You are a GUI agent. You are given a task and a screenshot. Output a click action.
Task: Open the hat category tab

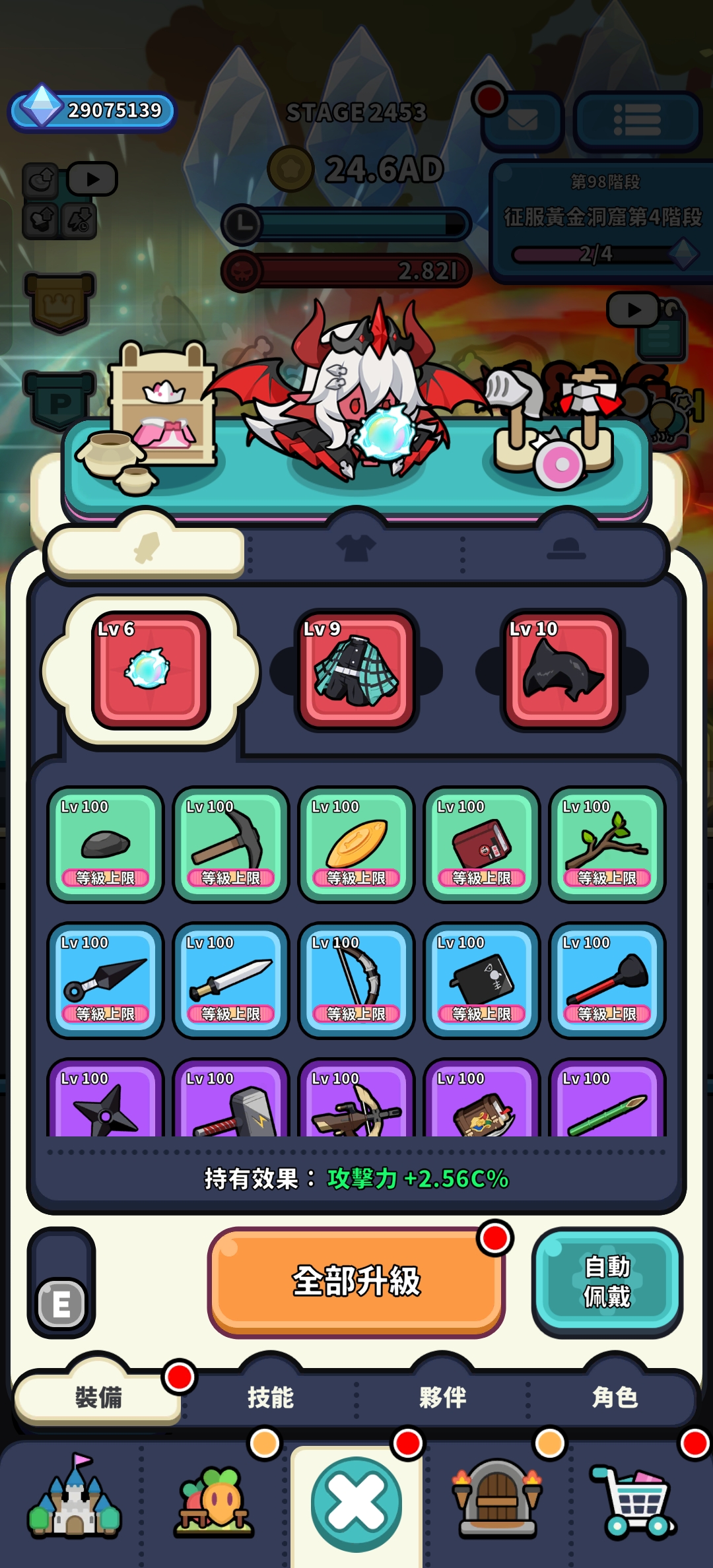pyautogui.click(x=566, y=549)
